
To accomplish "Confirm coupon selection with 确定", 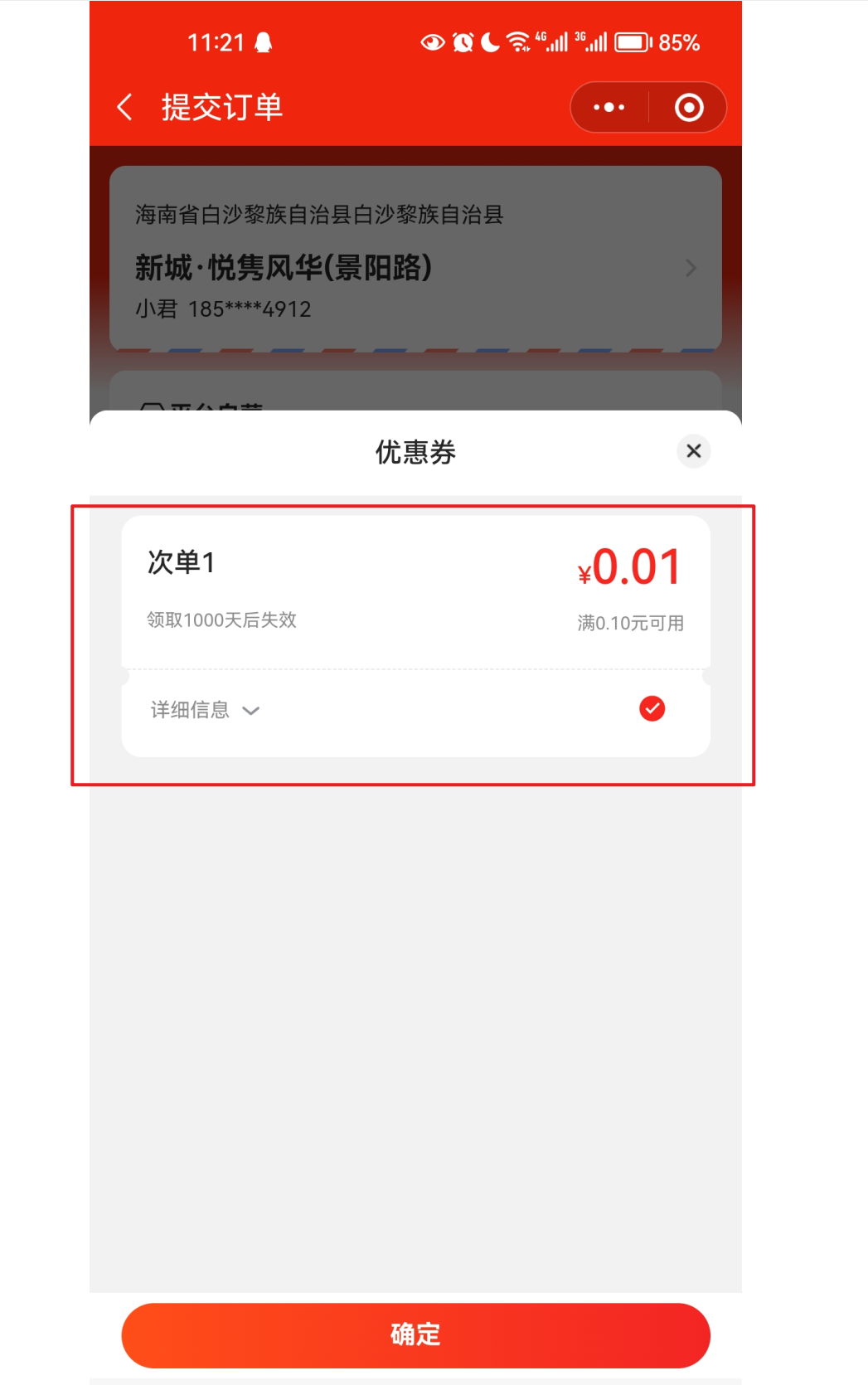I will click(x=415, y=1334).
